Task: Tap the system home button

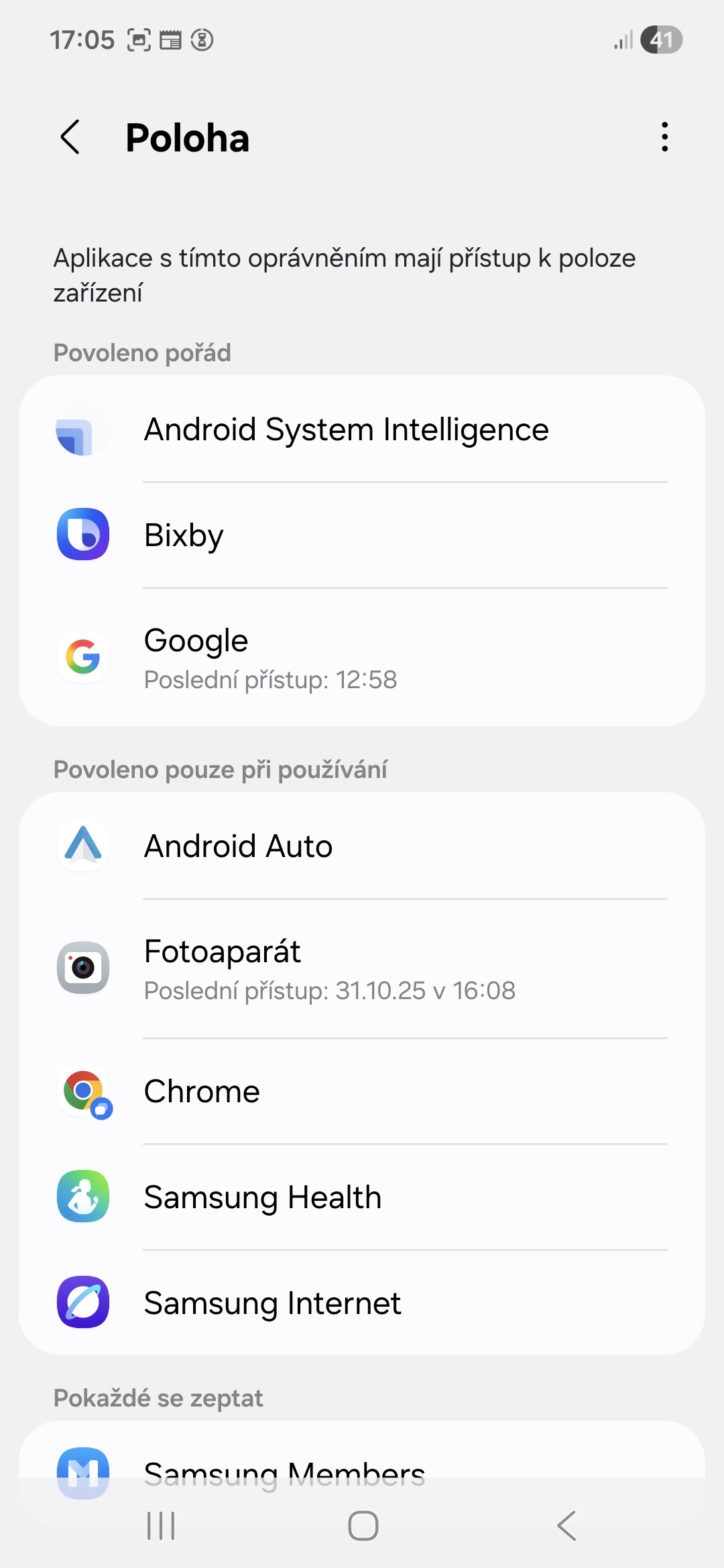Action: point(363,1526)
